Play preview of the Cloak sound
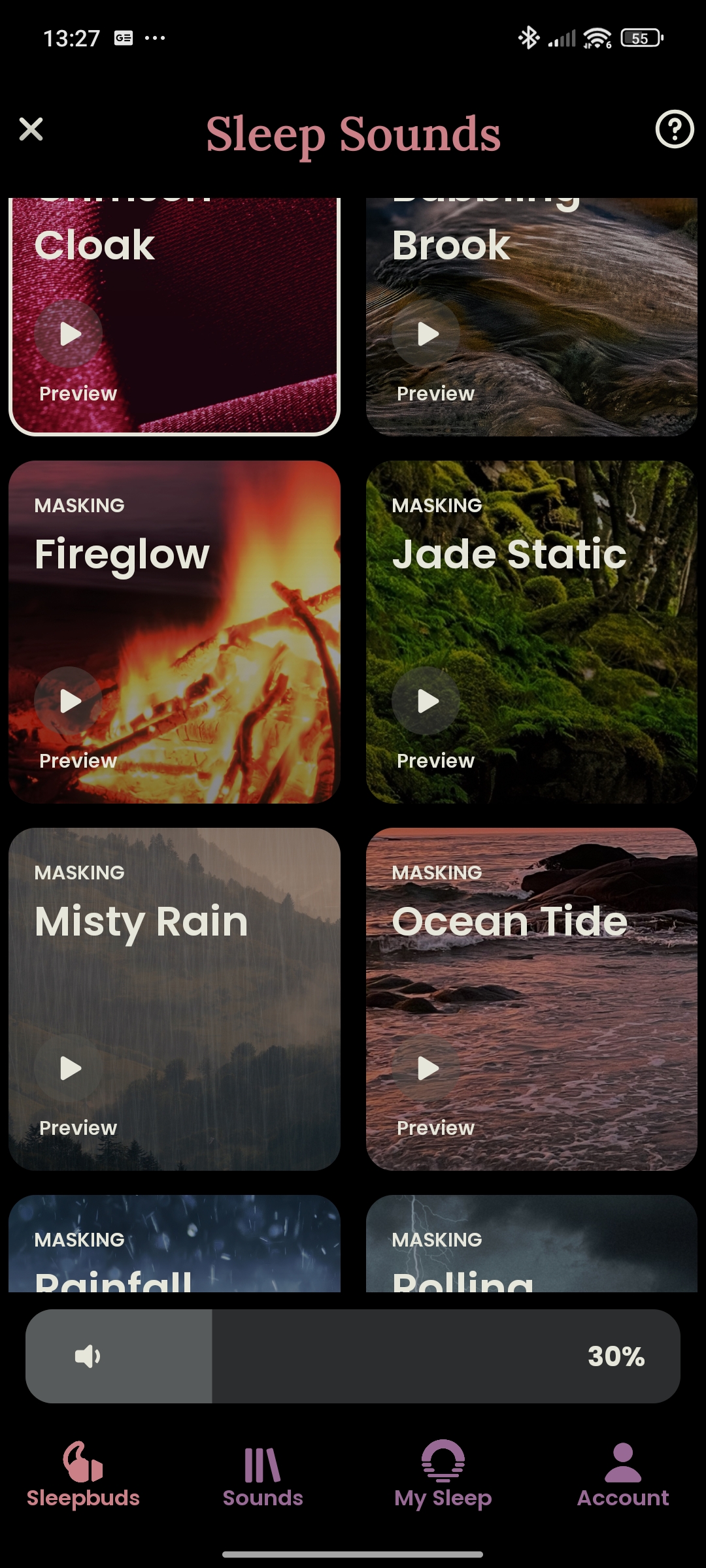This screenshot has height=1568, width=706. click(69, 334)
